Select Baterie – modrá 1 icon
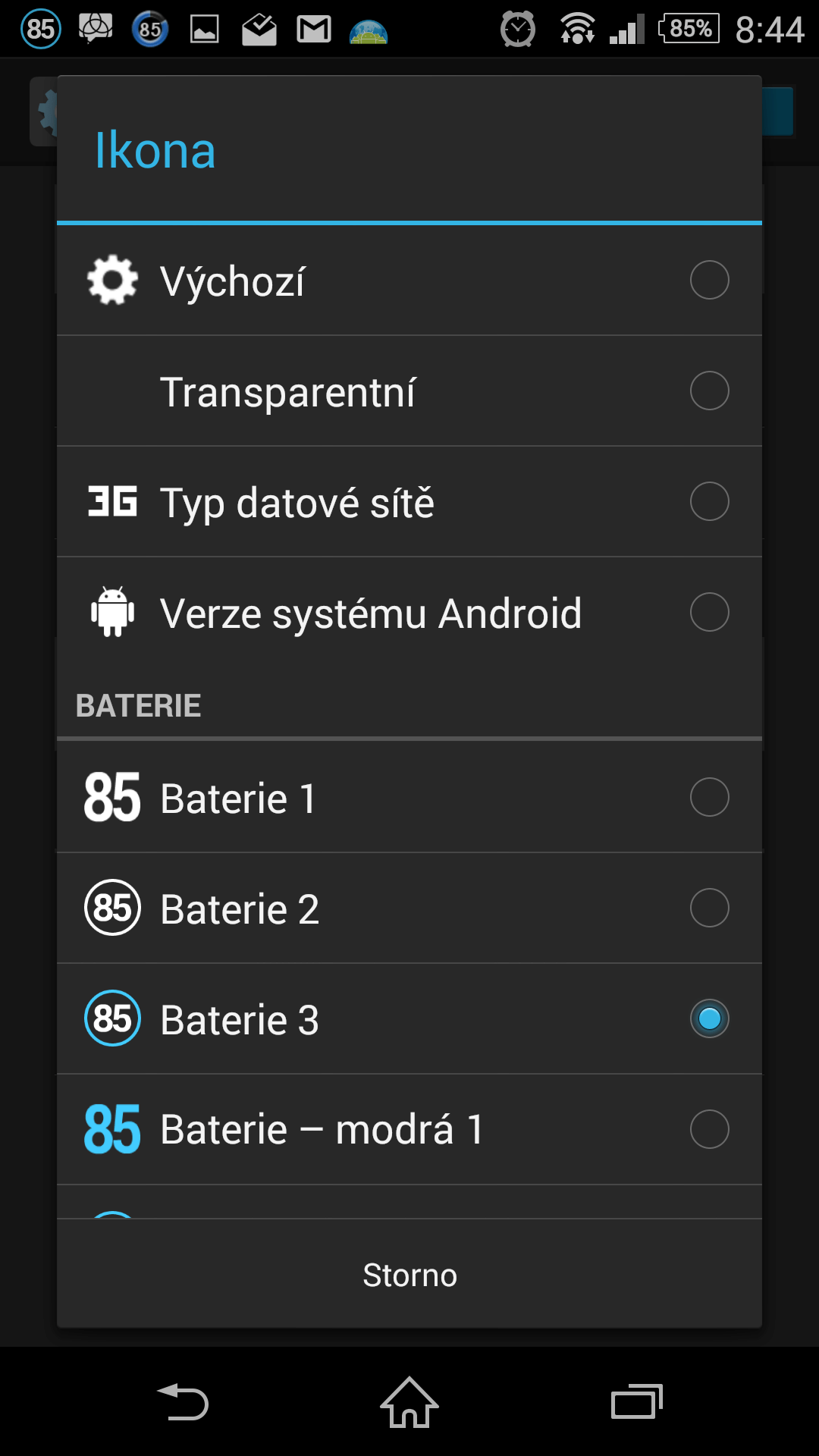This screenshot has height=1456, width=819. (409, 1130)
